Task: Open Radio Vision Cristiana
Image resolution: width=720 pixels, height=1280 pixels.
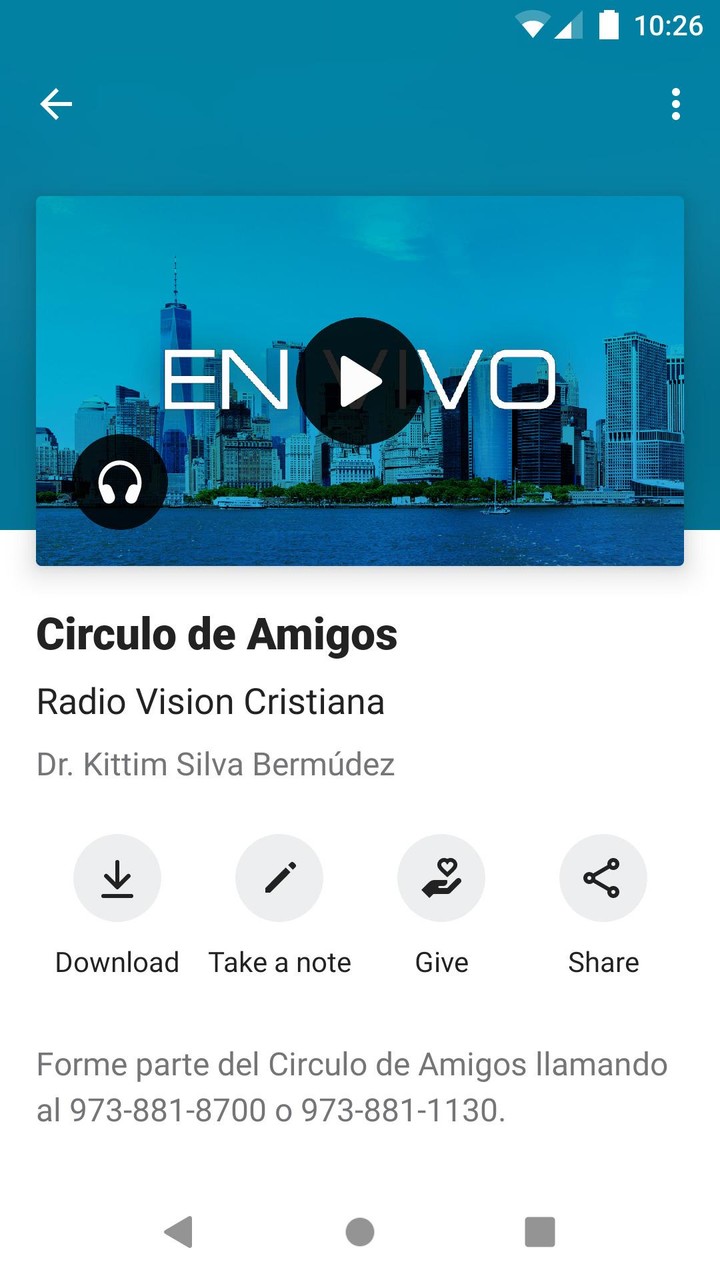Action: 210,702
